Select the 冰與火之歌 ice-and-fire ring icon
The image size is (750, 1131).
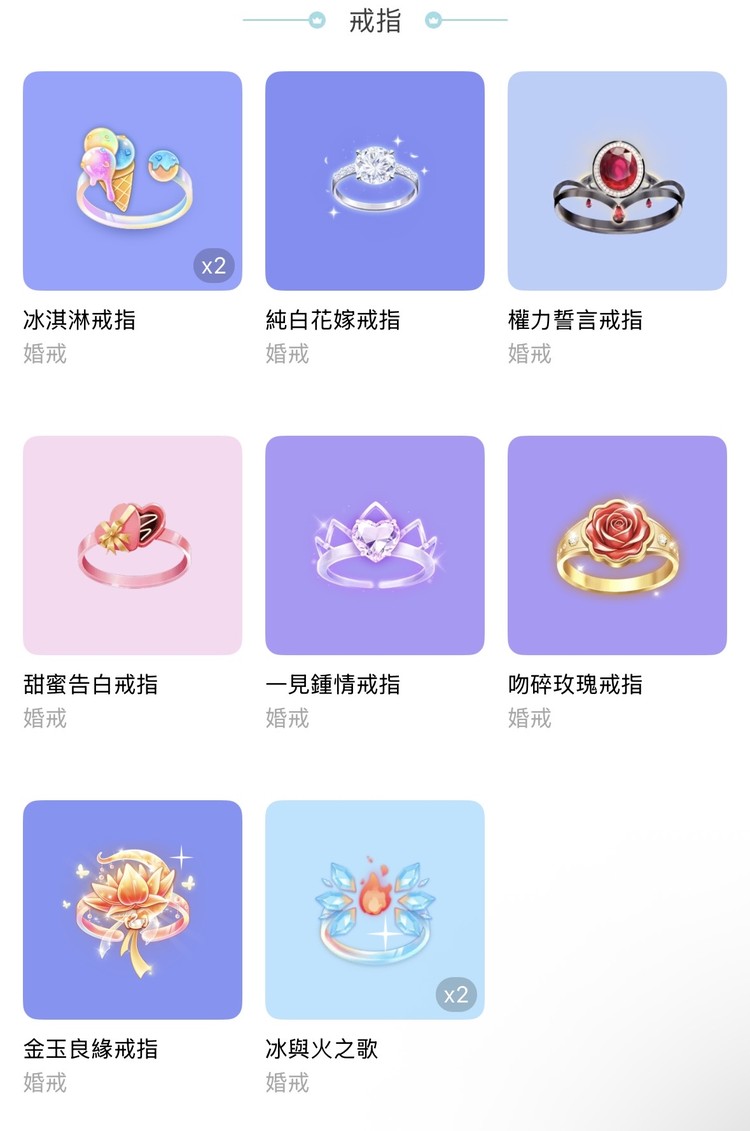[375, 908]
